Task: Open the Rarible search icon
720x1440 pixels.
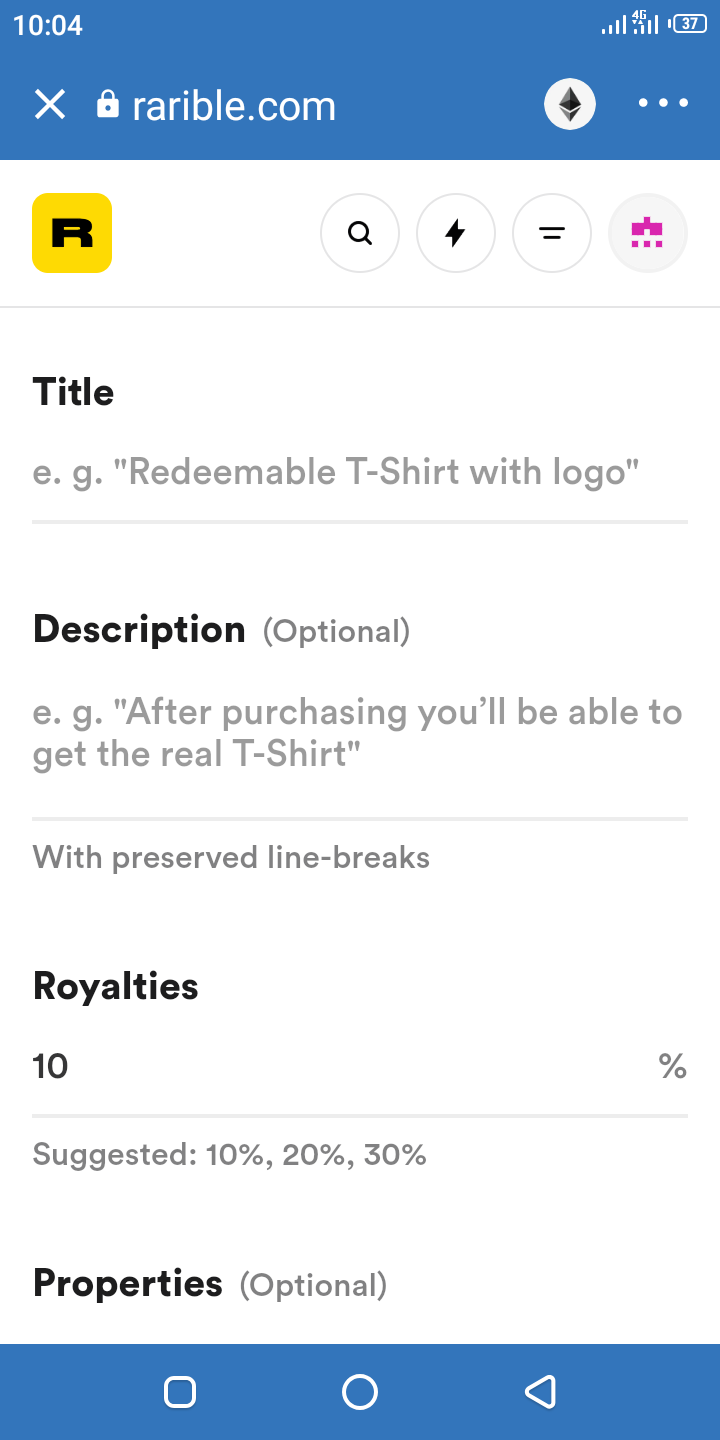Action: point(360,233)
